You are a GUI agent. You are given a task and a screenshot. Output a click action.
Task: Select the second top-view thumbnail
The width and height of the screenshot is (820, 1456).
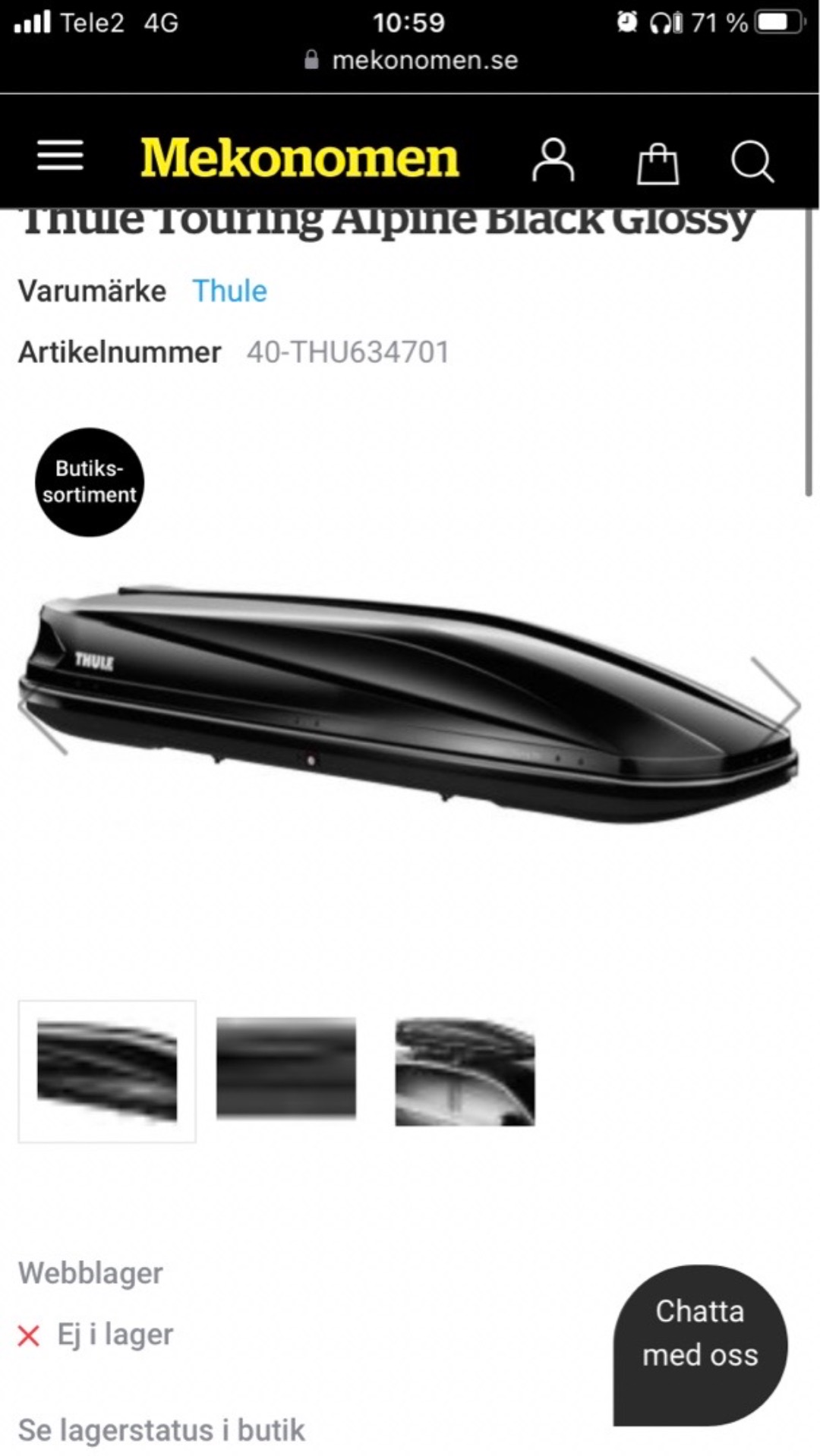(x=286, y=1068)
